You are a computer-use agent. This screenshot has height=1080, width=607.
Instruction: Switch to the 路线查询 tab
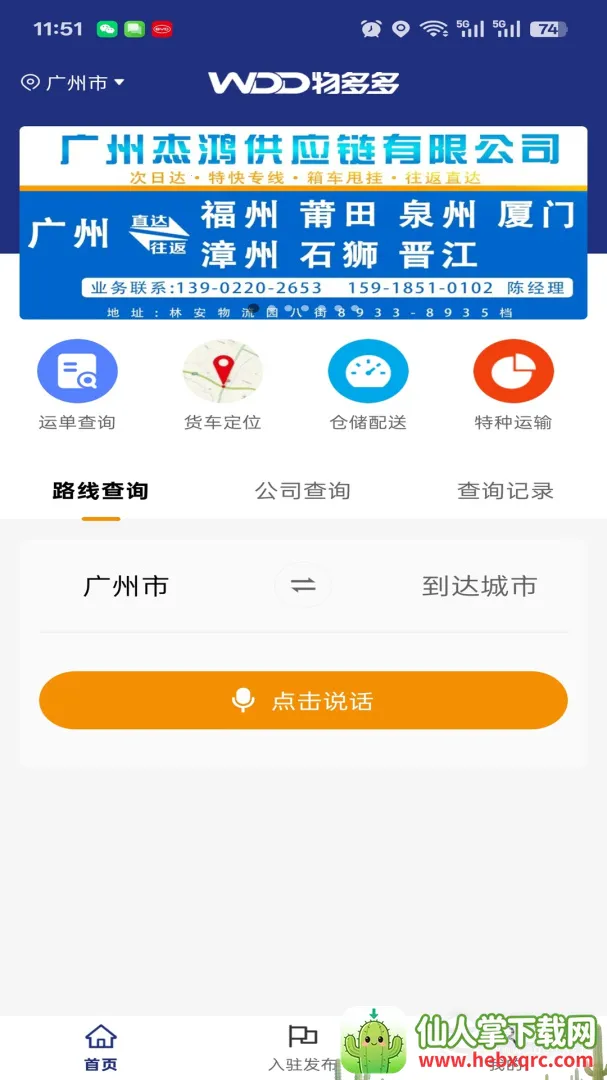click(100, 491)
